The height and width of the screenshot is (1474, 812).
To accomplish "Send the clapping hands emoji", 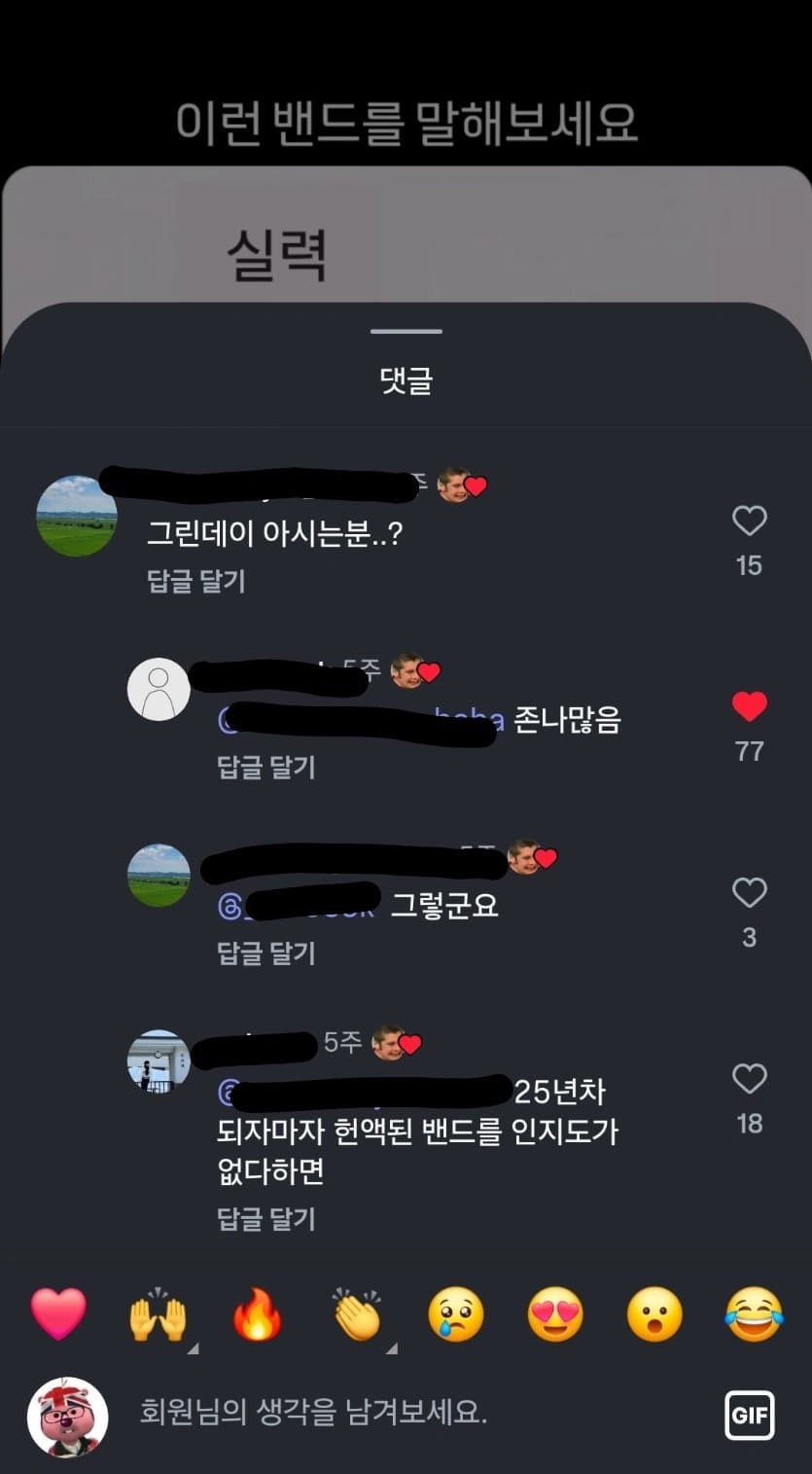I will pyautogui.click(x=357, y=1314).
